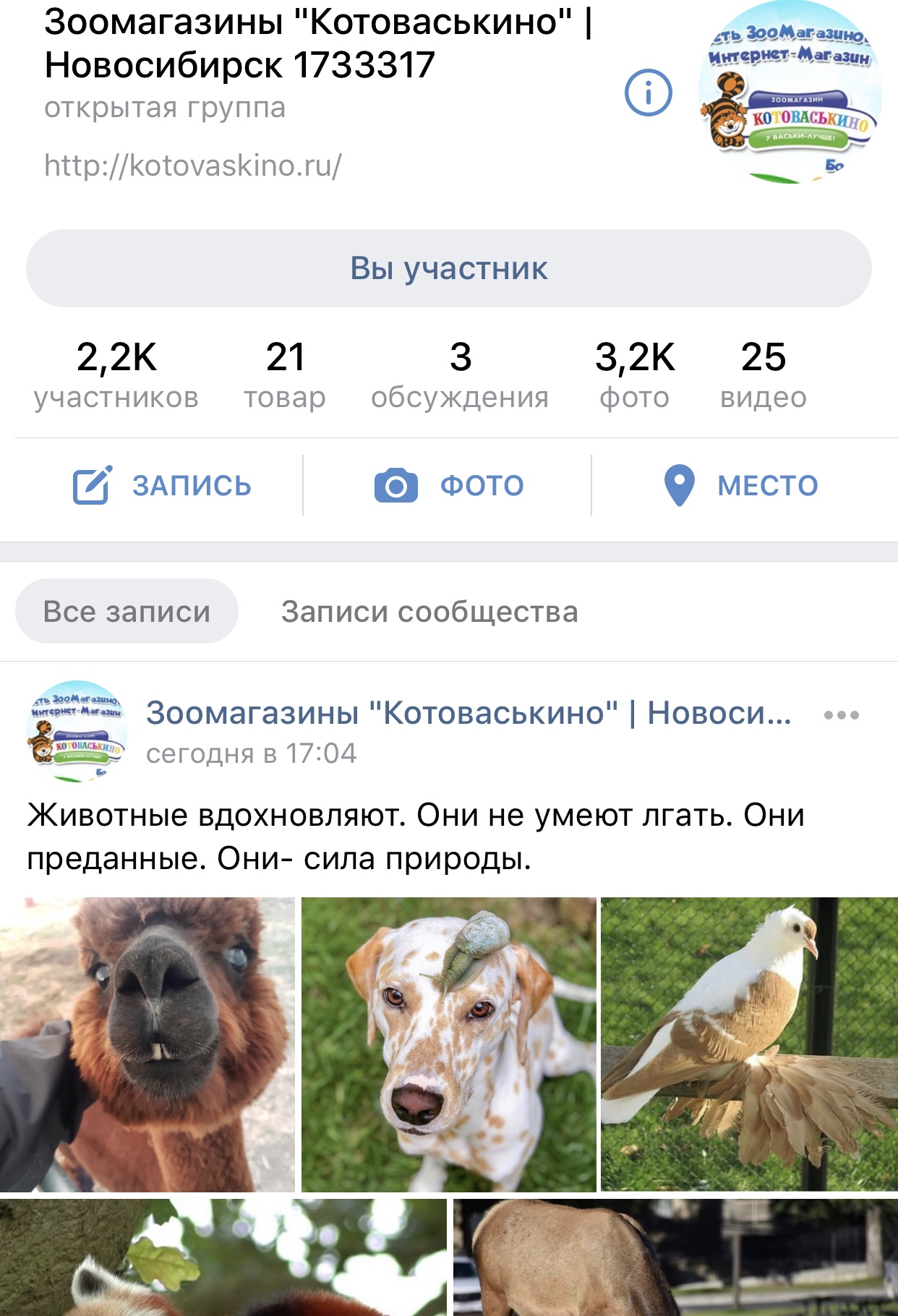
Task: Open the post author's group name
Action: (469, 713)
